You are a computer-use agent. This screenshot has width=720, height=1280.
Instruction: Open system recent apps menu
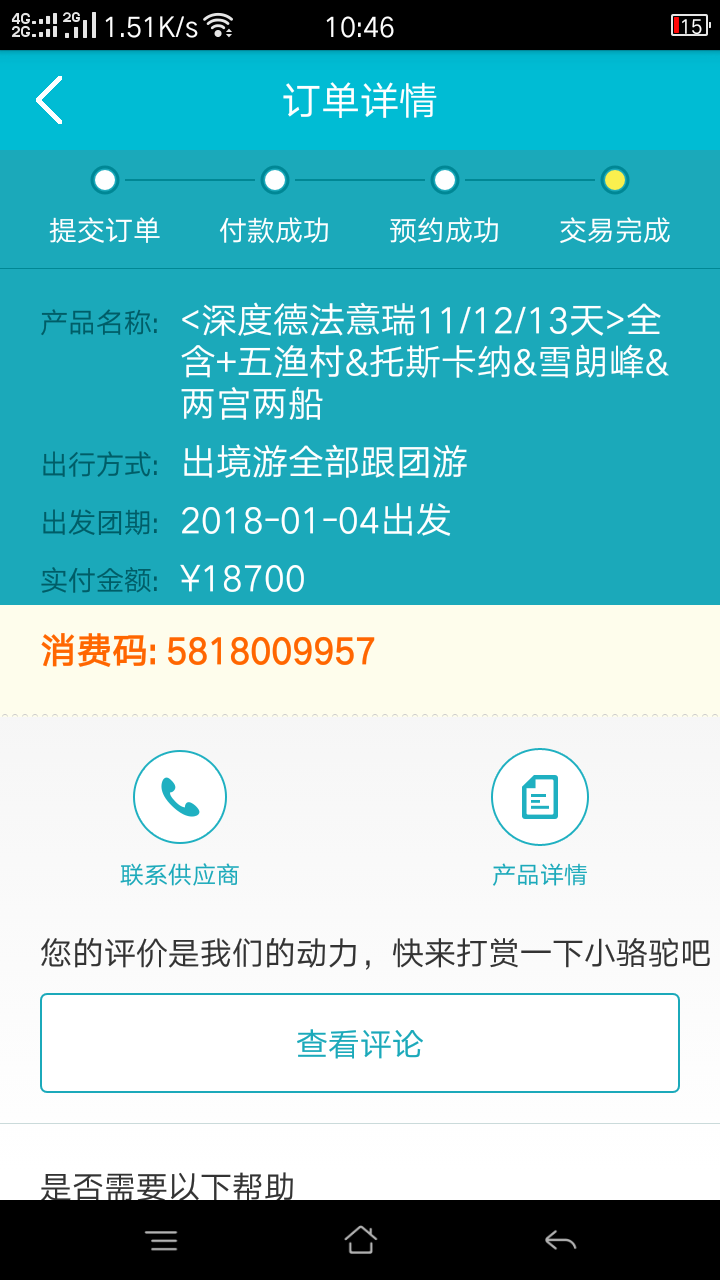(x=161, y=1241)
